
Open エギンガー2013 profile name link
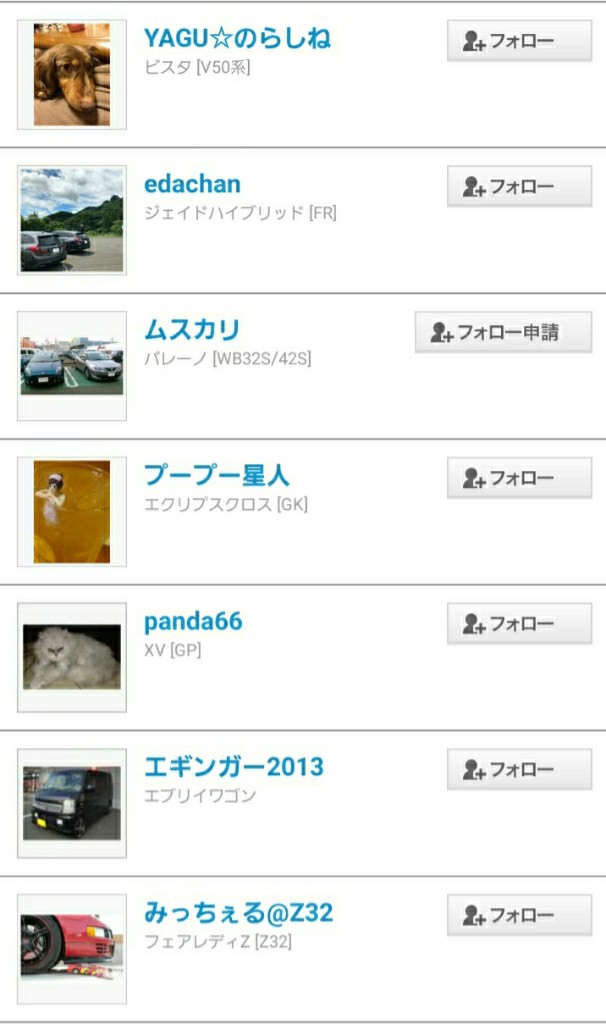[x=234, y=767]
